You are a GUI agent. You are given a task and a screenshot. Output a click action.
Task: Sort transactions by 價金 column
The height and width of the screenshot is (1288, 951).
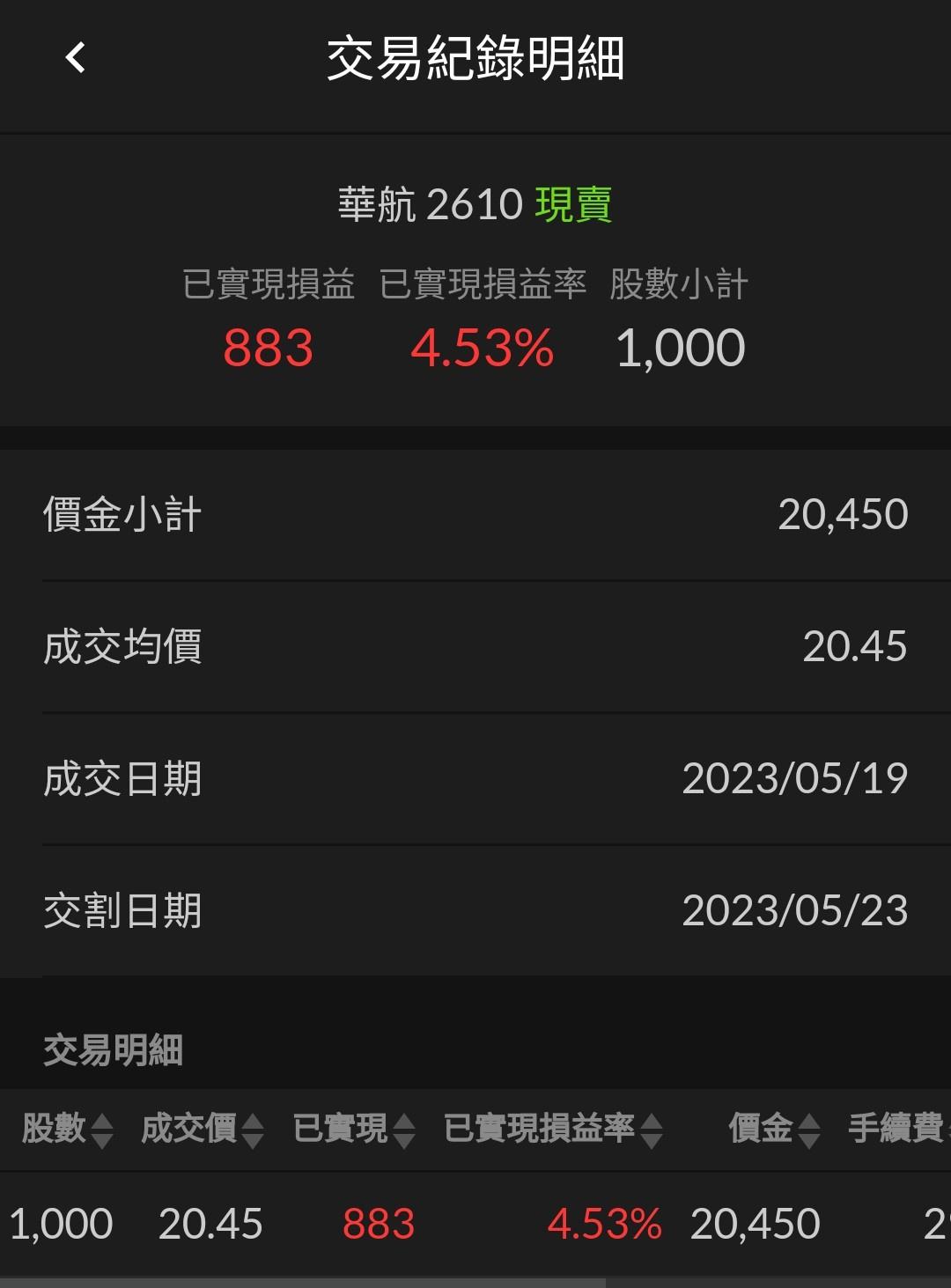click(x=774, y=1129)
